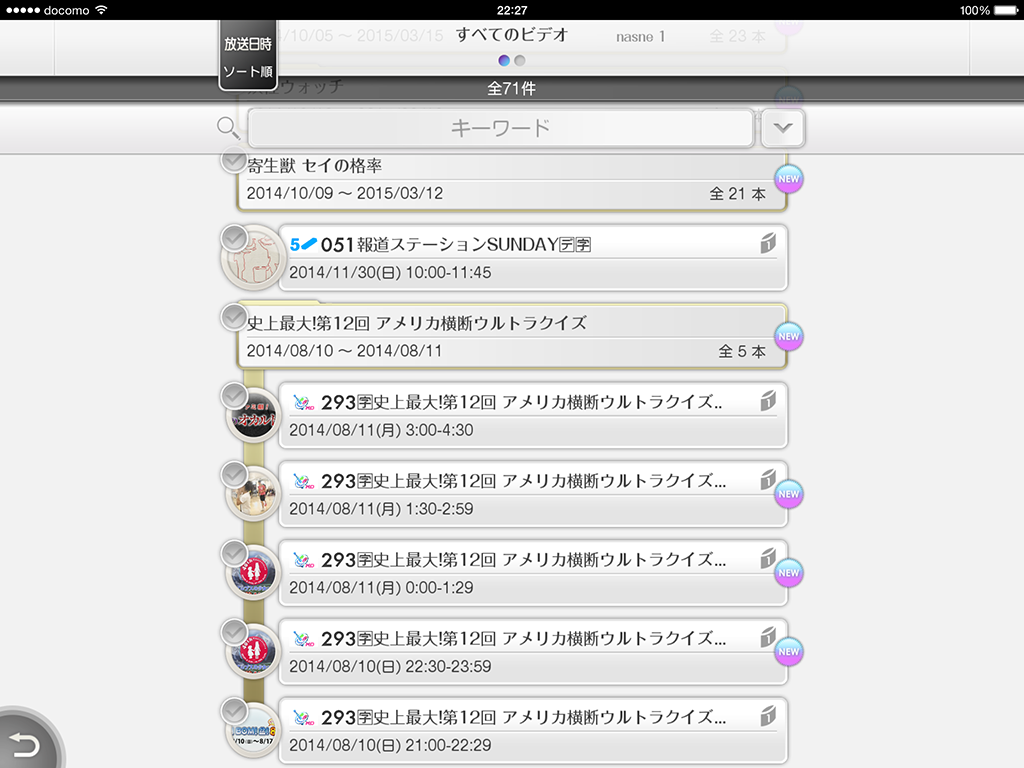Open the 放送日時 sort order selector
Screen dimensions: 1024x768
(248, 58)
